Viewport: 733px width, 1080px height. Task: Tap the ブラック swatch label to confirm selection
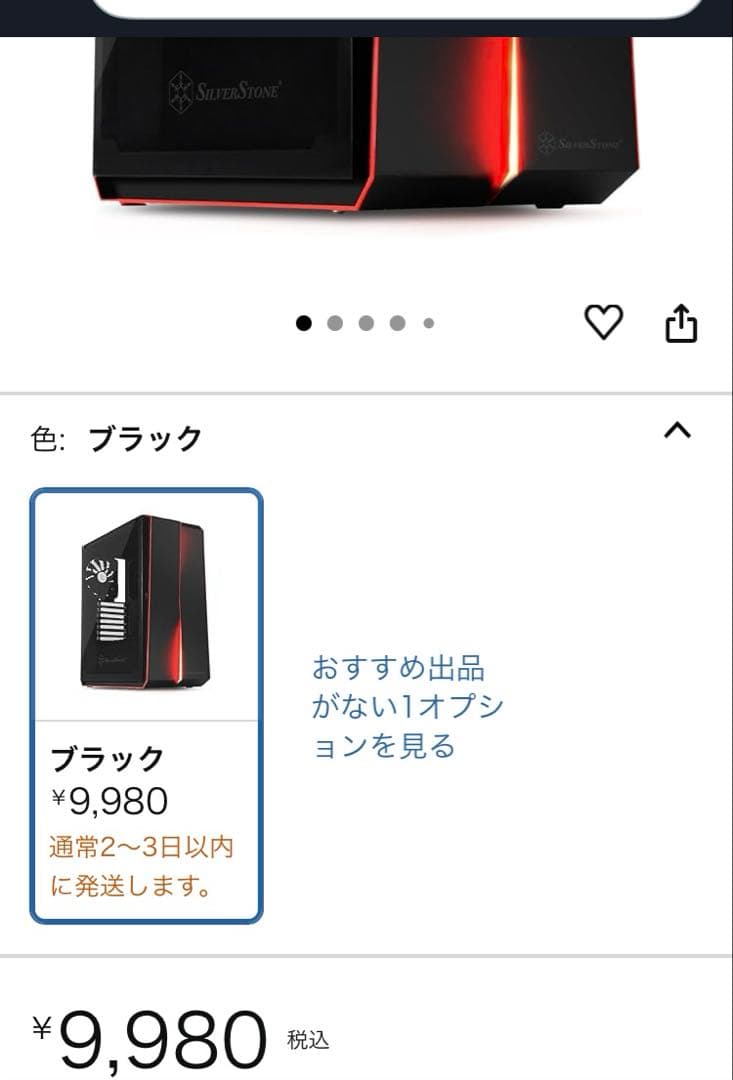(108, 757)
